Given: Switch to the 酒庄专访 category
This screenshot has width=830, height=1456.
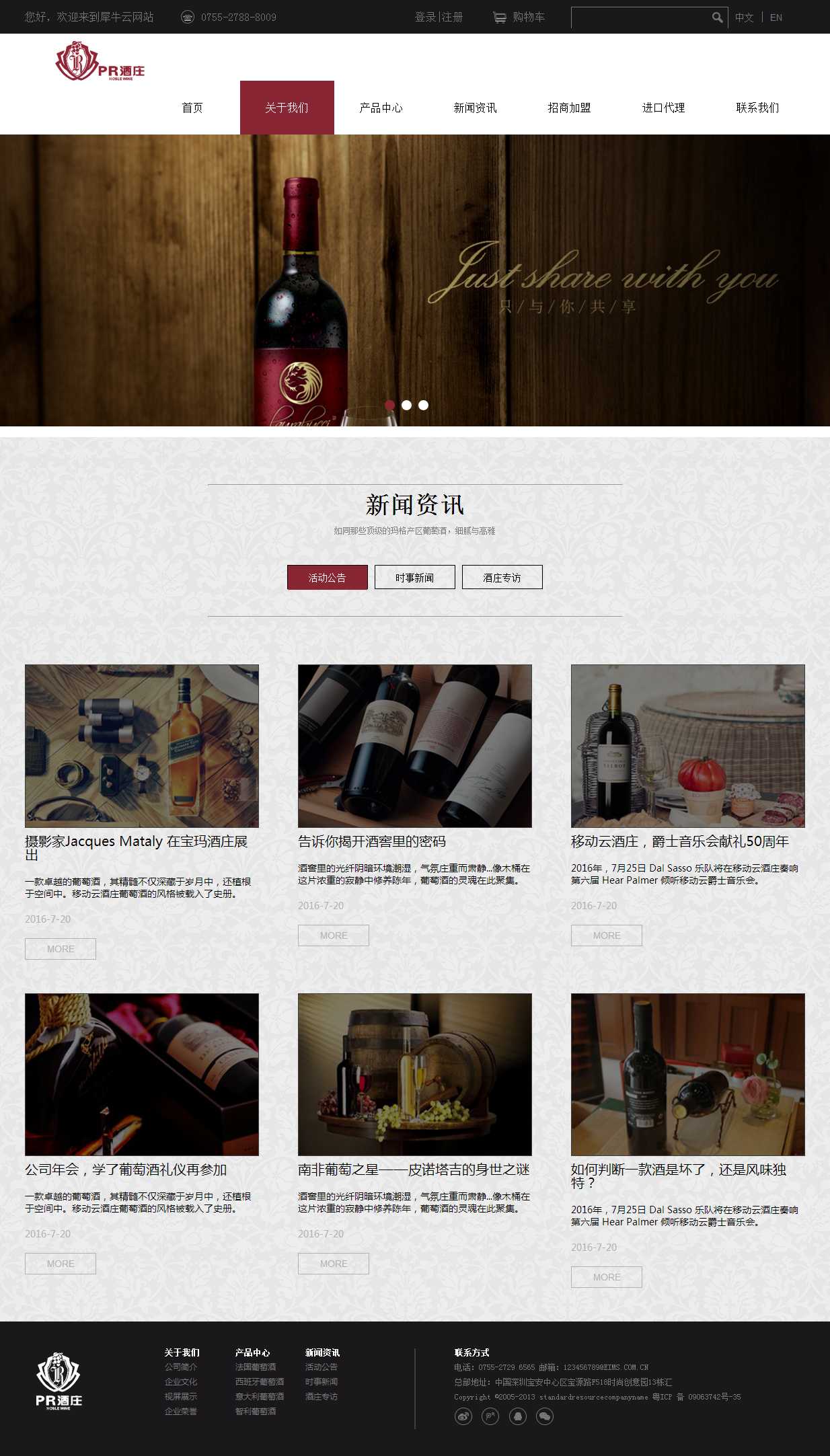Looking at the screenshot, I should tap(502, 578).
